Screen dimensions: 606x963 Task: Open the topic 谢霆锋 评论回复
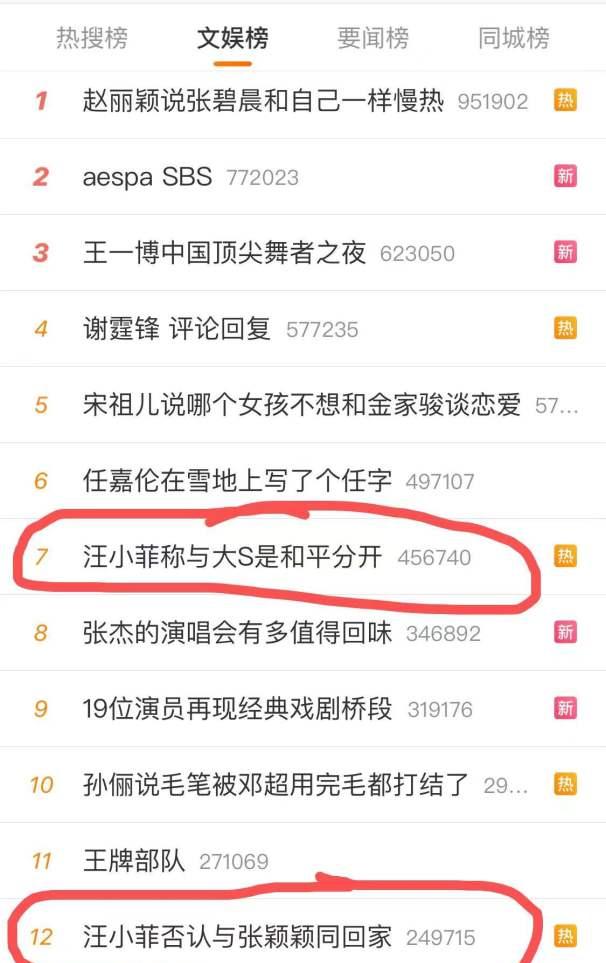[177, 329]
